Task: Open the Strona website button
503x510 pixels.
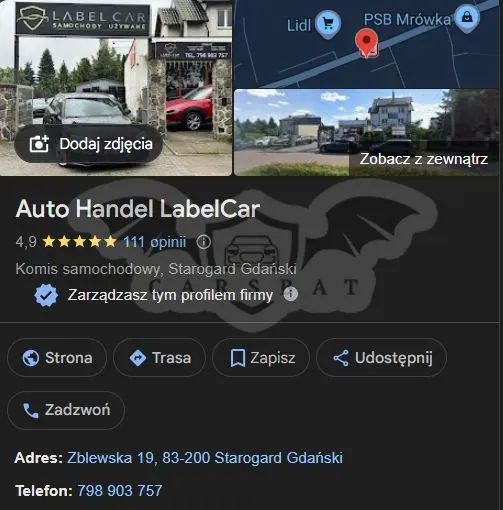Action: point(57,358)
